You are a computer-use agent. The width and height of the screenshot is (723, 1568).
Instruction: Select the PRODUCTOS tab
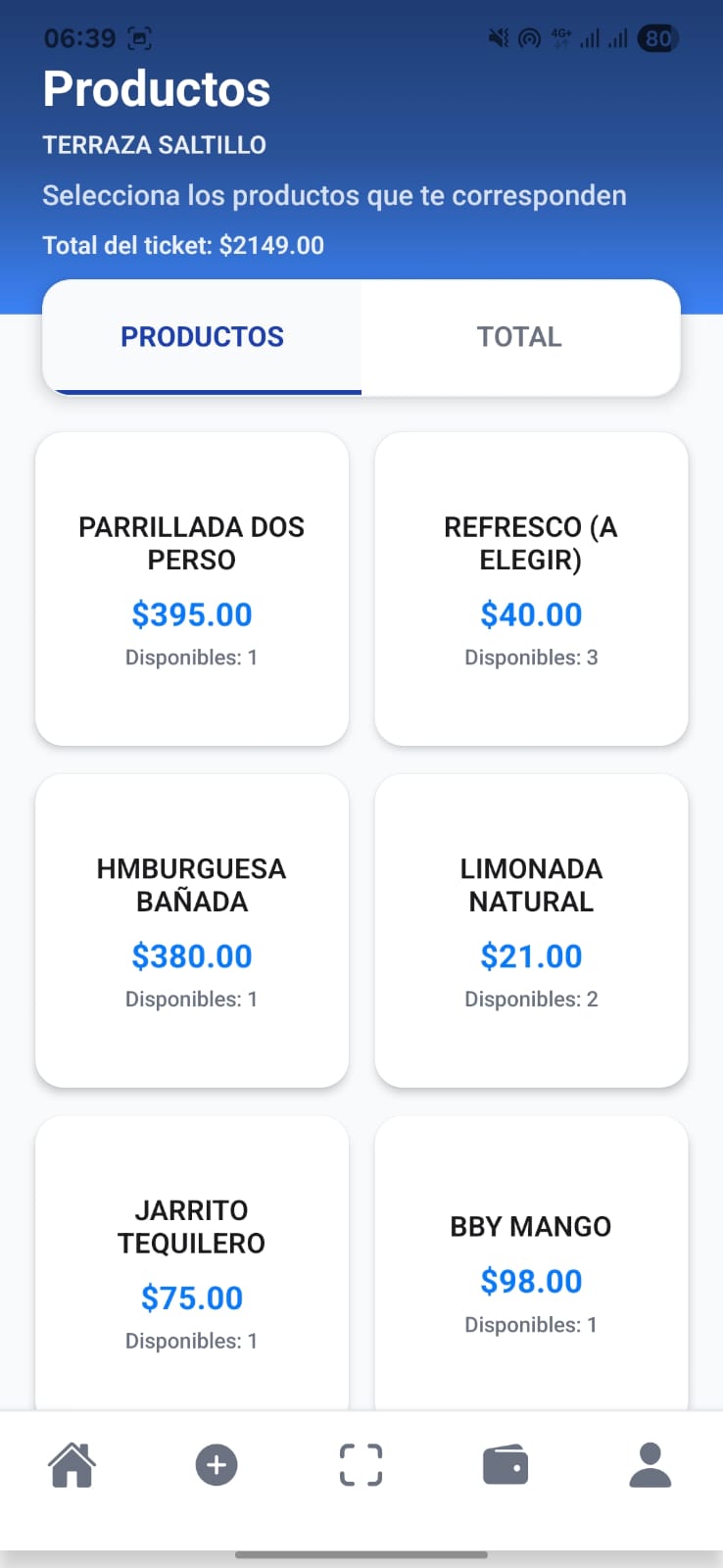pos(202,337)
